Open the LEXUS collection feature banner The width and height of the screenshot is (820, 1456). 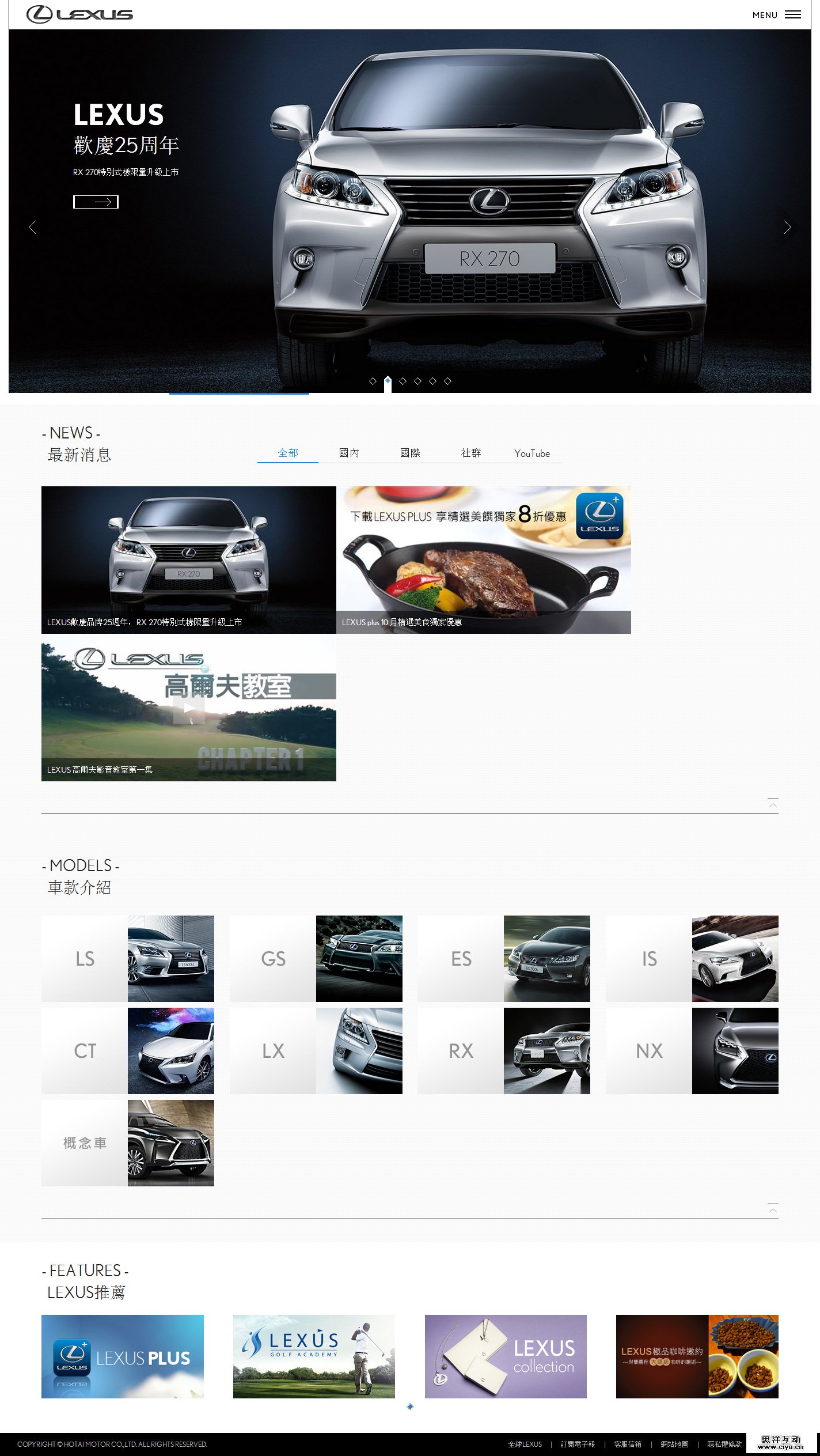coord(505,1356)
